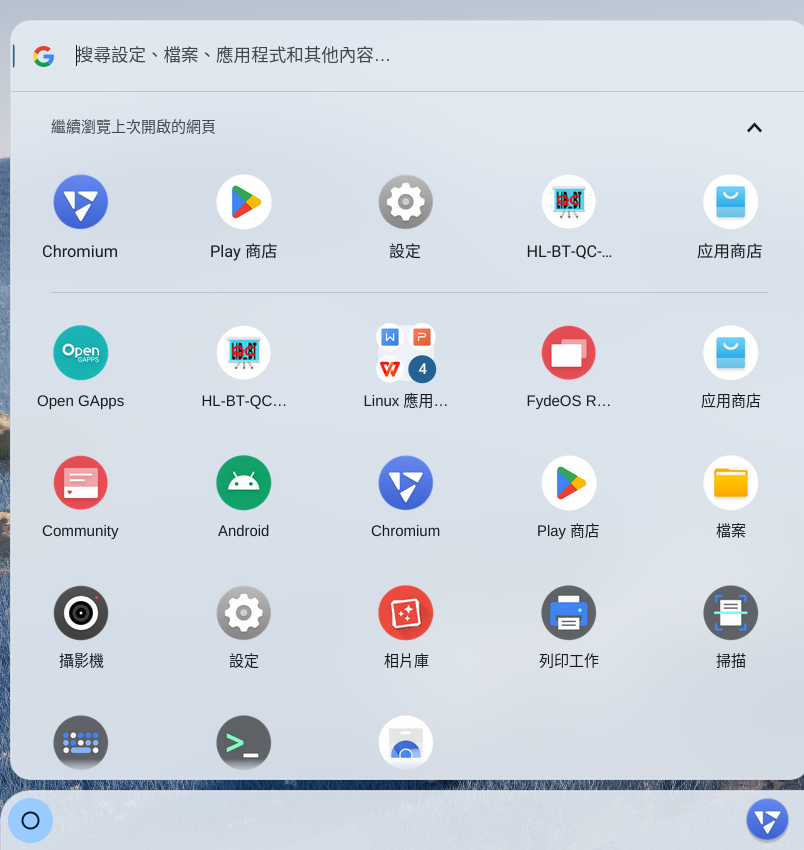Open the 相片庫 gallery
804x850 pixels.
coord(405,613)
